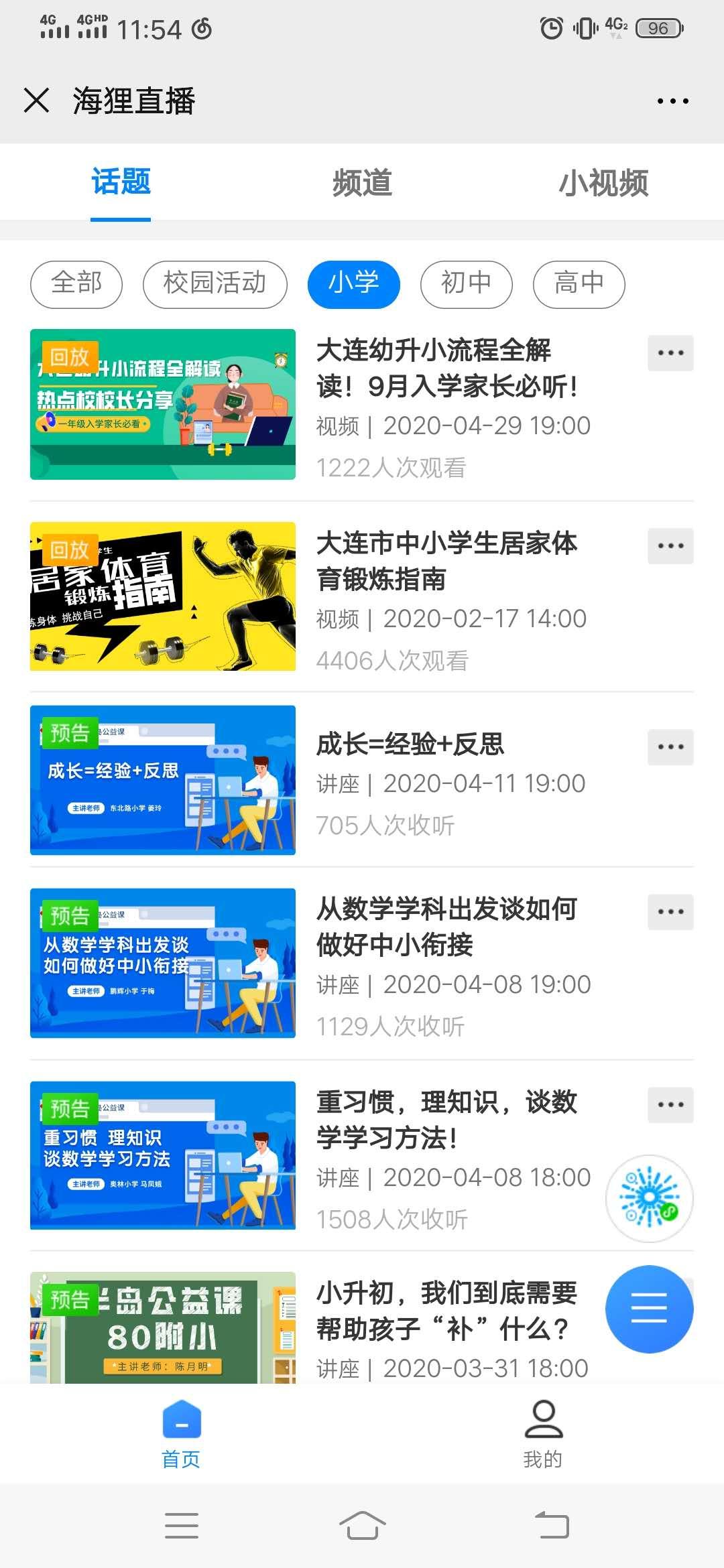The height and width of the screenshot is (1568, 724).
Task: Close the 海狸直播 page
Action: pyautogui.click(x=36, y=101)
